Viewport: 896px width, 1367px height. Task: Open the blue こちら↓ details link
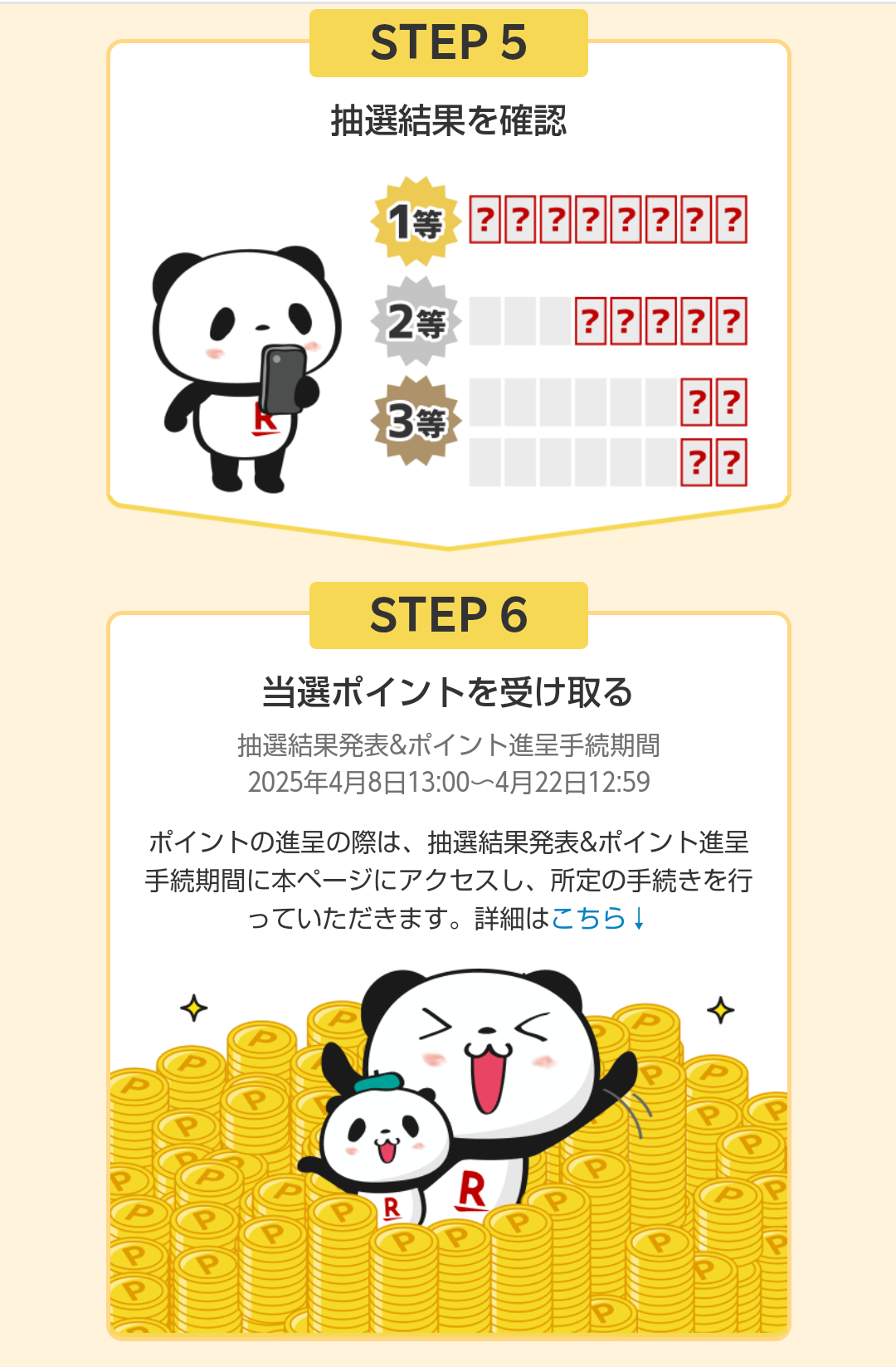point(597,918)
